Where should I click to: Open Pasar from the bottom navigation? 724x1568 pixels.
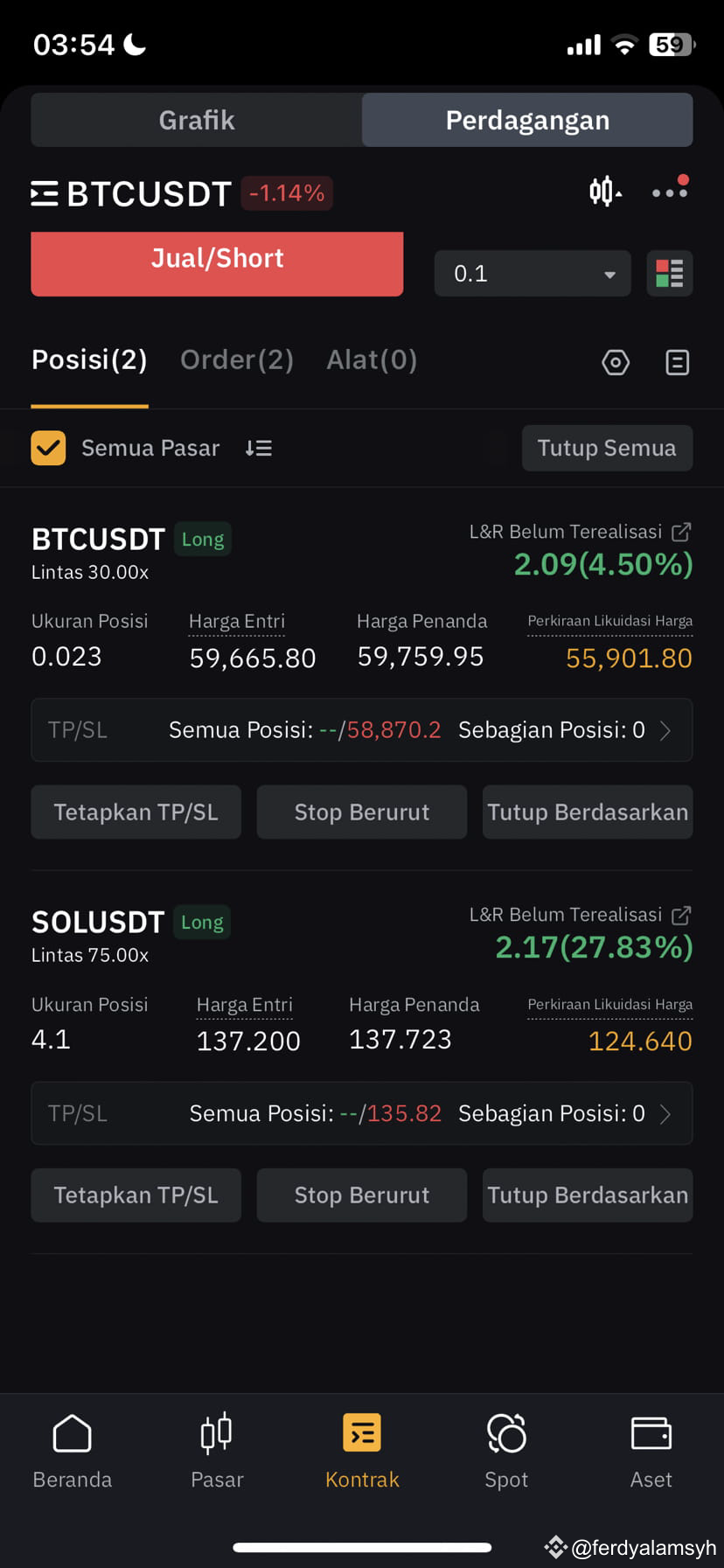coord(216,1447)
